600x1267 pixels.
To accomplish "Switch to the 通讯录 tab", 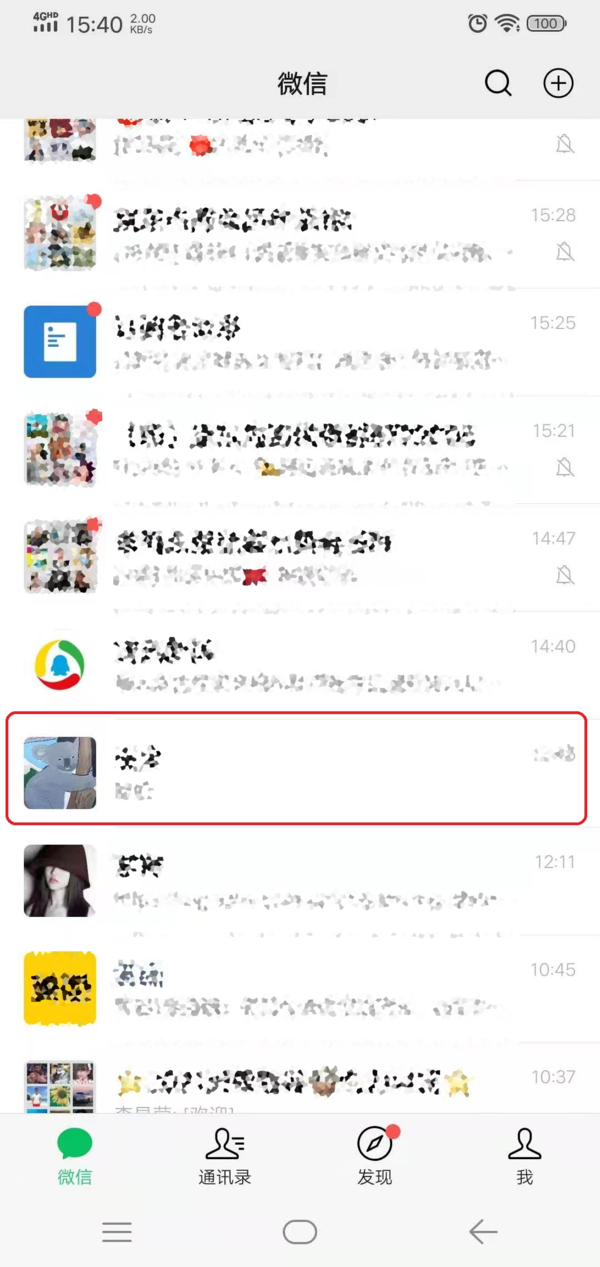I will point(224,1155).
